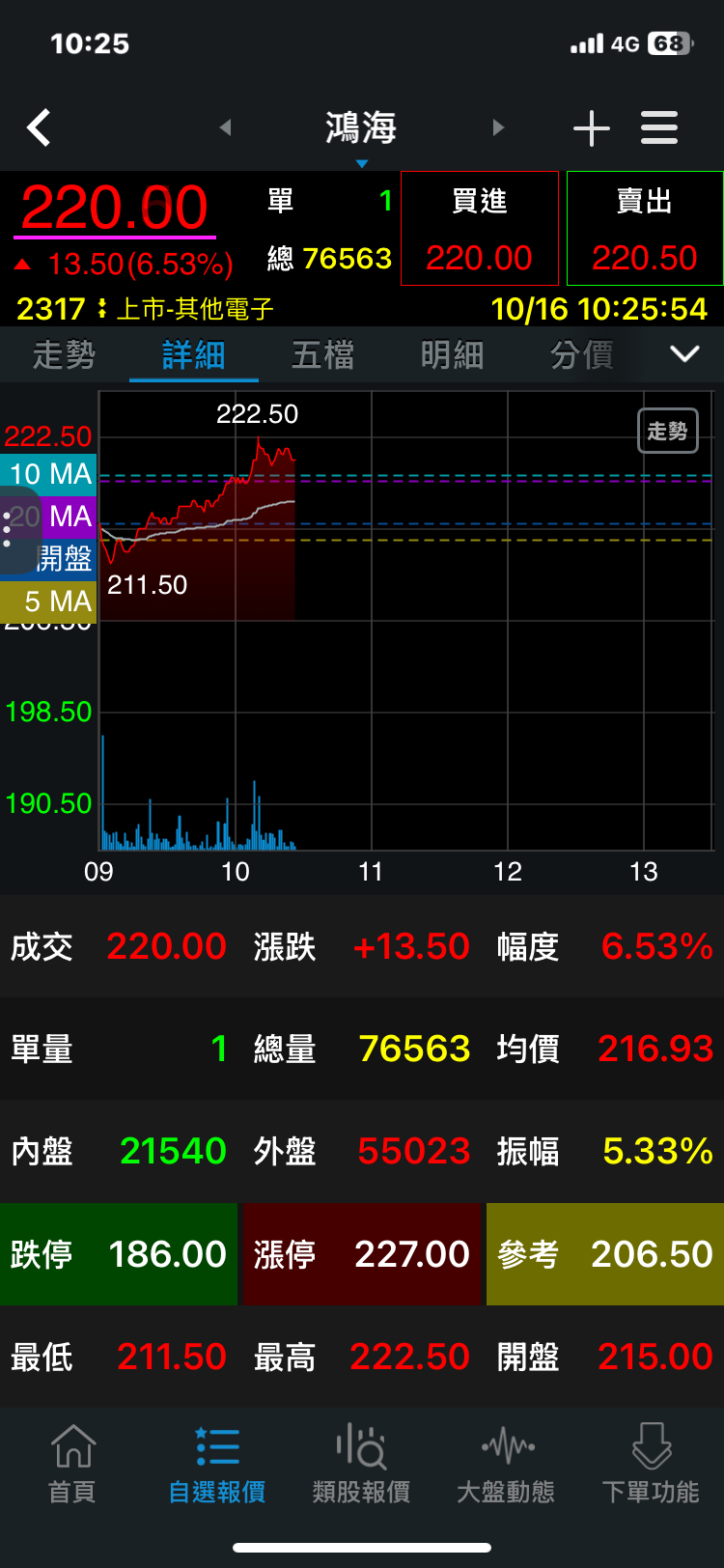Open the 分價 tab
The image size is (724, 1568).
582,354
